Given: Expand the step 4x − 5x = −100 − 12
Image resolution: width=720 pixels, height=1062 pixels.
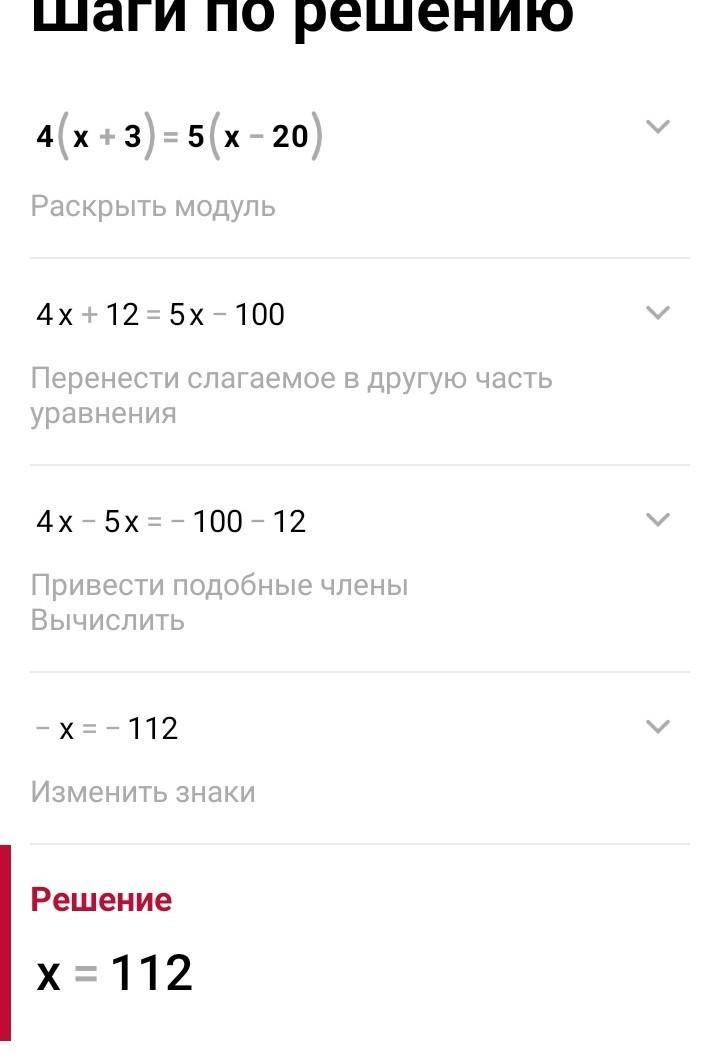Looking at the screenshot, I should [x=657, y=520].
